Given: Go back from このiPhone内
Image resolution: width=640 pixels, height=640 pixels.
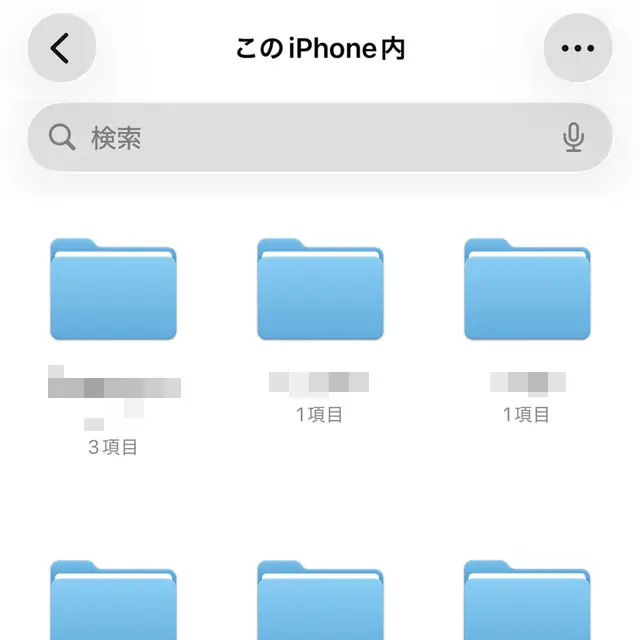Looking at the screenshot, I should coord(61,48).
